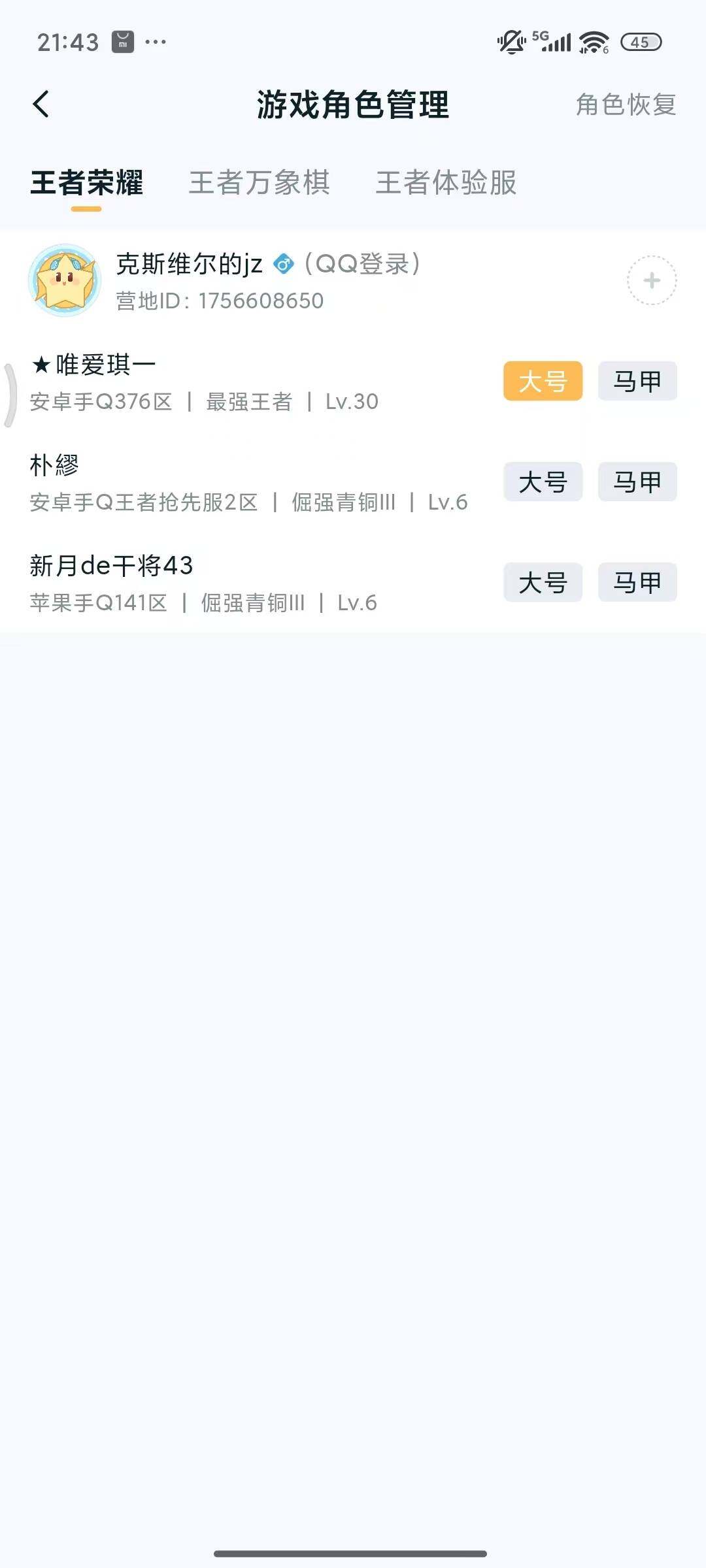Tap the back arrow to exit role management

41,103
